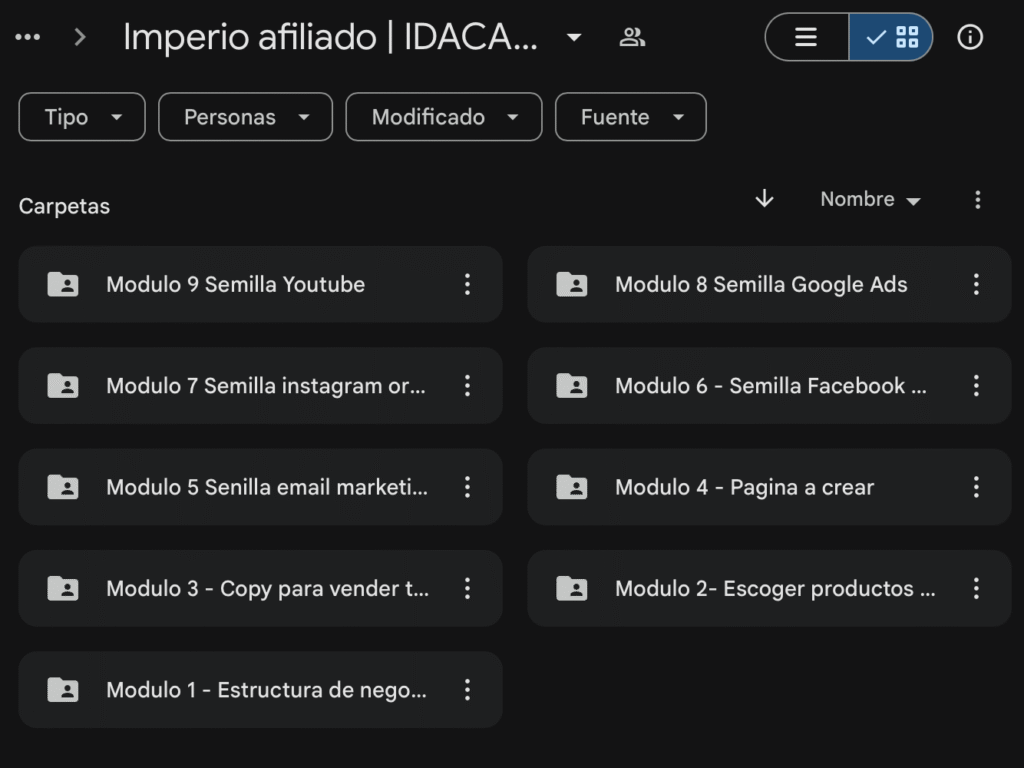Screen dimensions: 1024x768
Task: Reverse sort direction arrow
Action: point(764,199)
